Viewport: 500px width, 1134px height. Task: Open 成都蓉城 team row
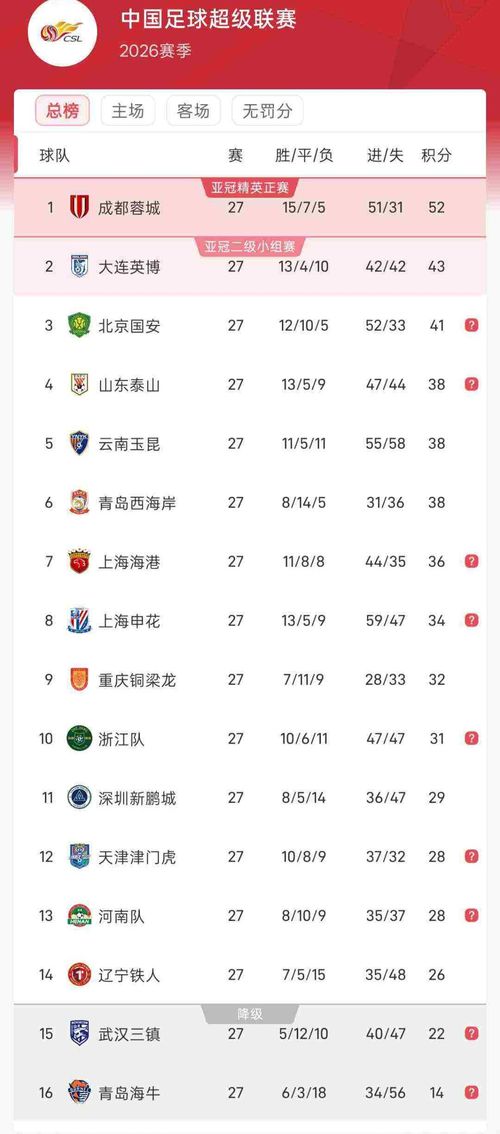tap(250, 208)
